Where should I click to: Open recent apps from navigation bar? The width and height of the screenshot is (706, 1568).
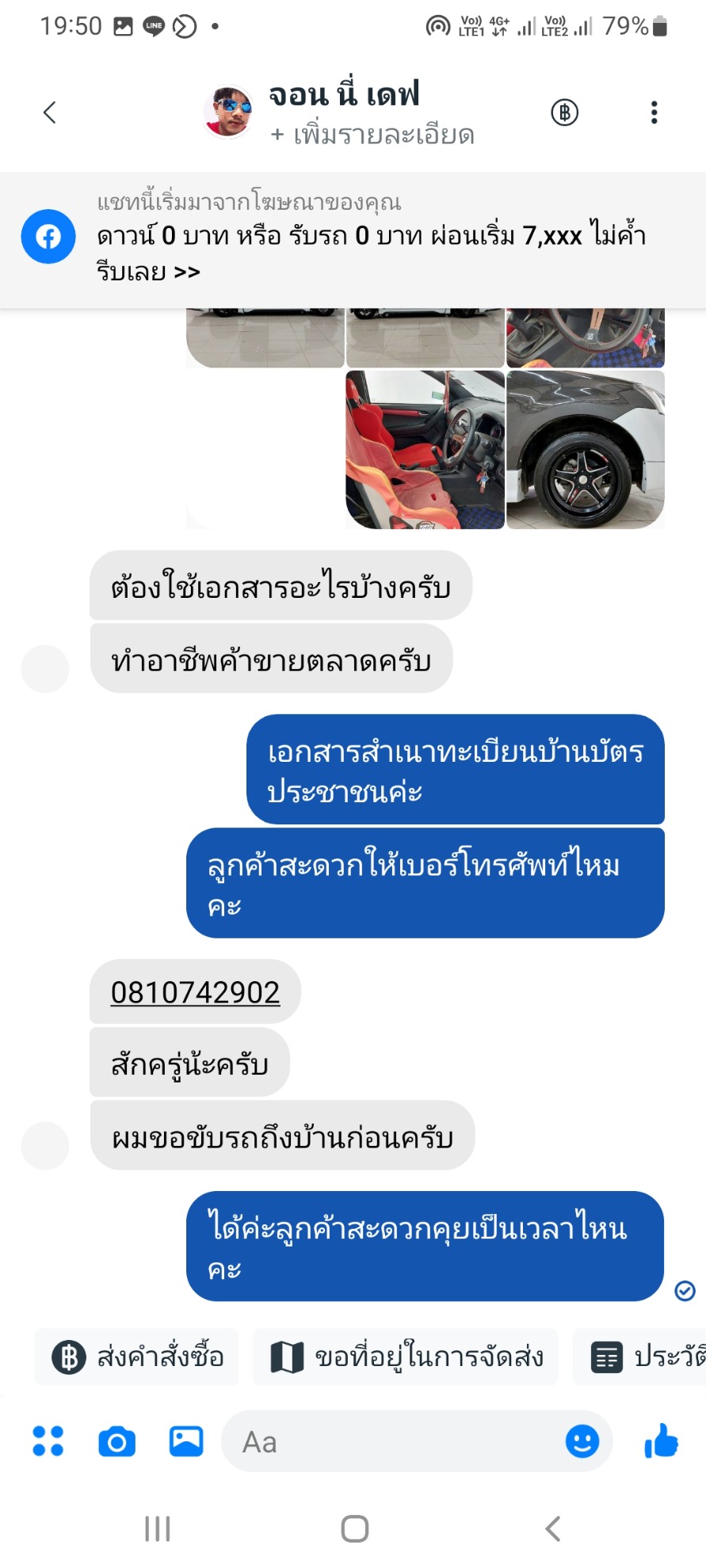point(158,1528)
